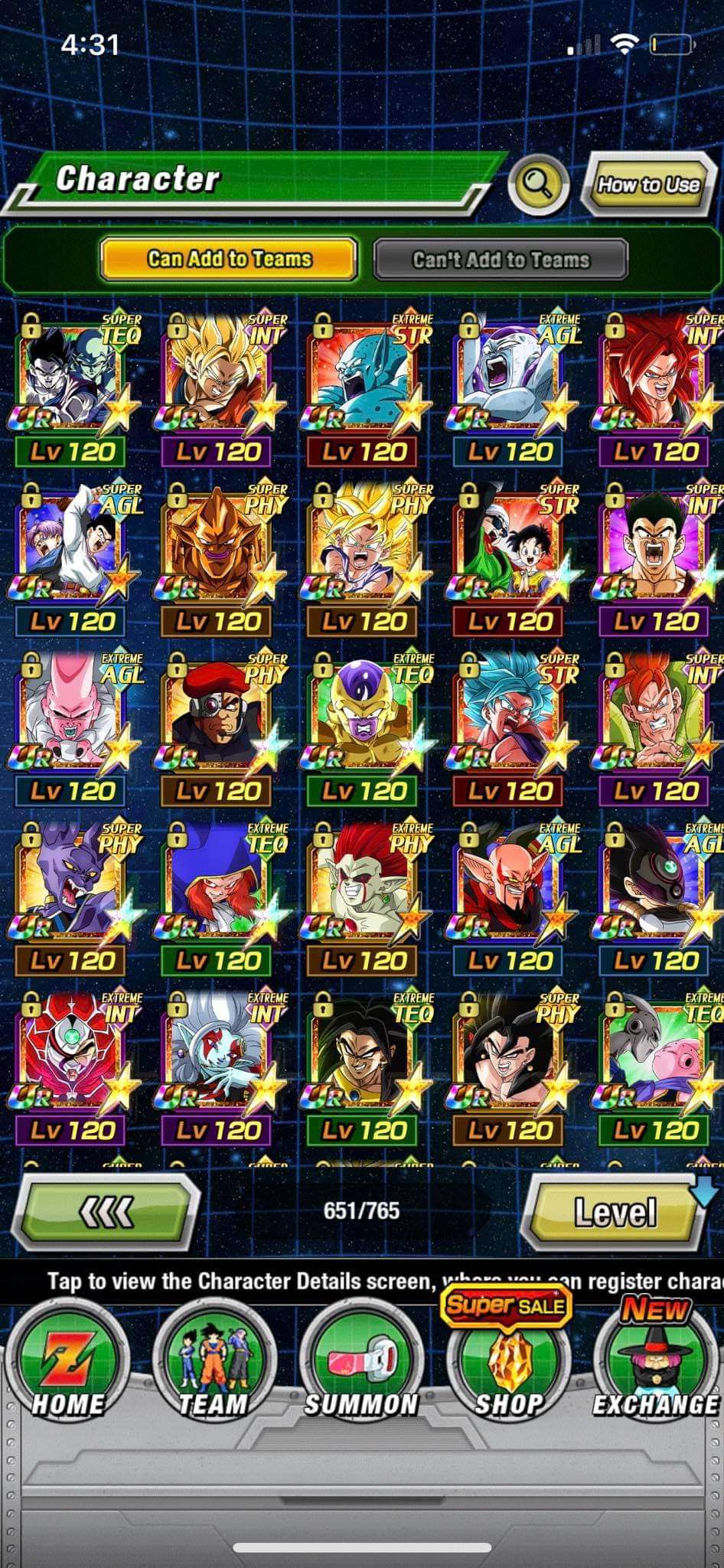Go to the Home menu

(x=67, y=1364)
